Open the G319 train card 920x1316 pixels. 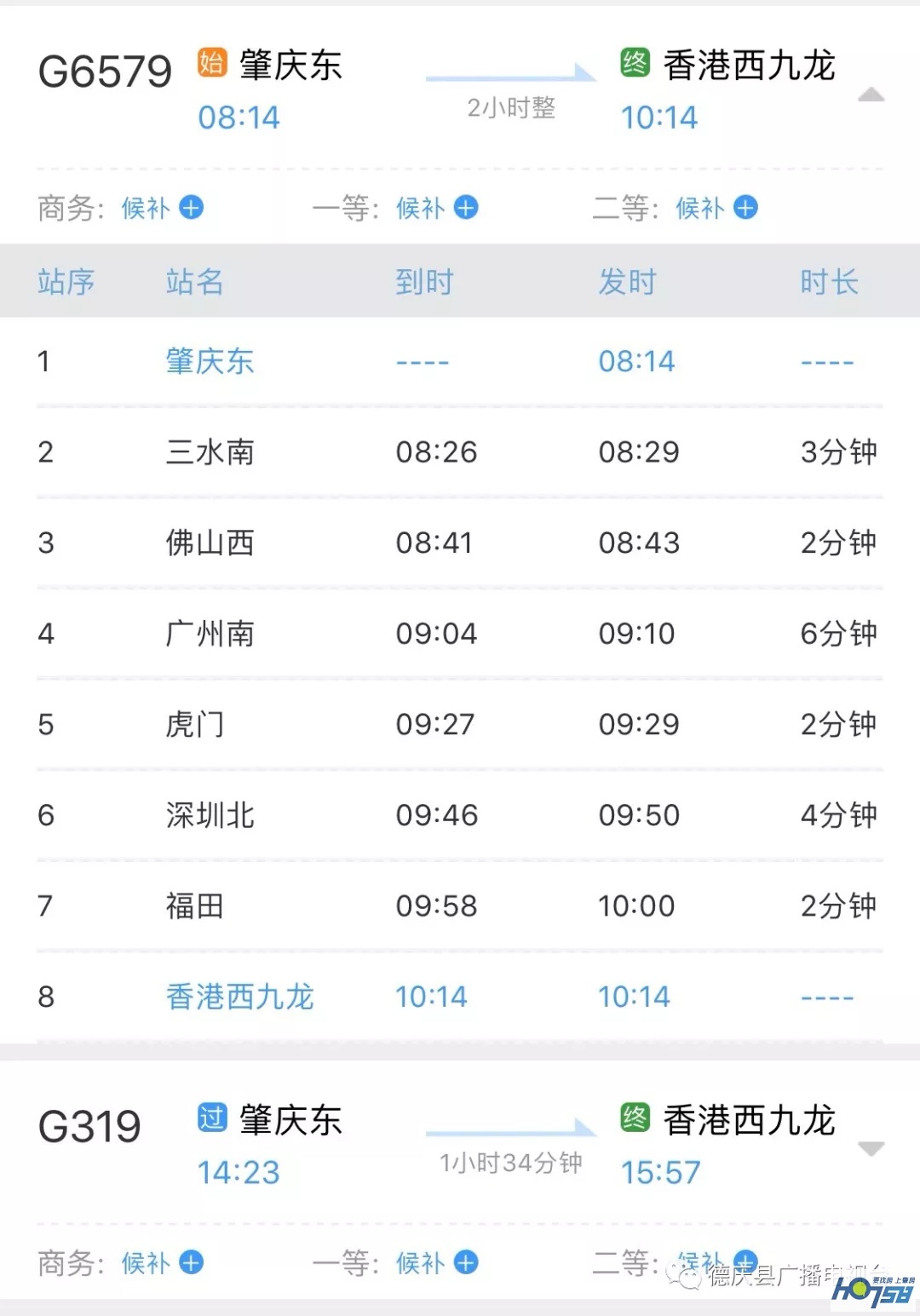pyautogui.click(x=90, y=1128)
